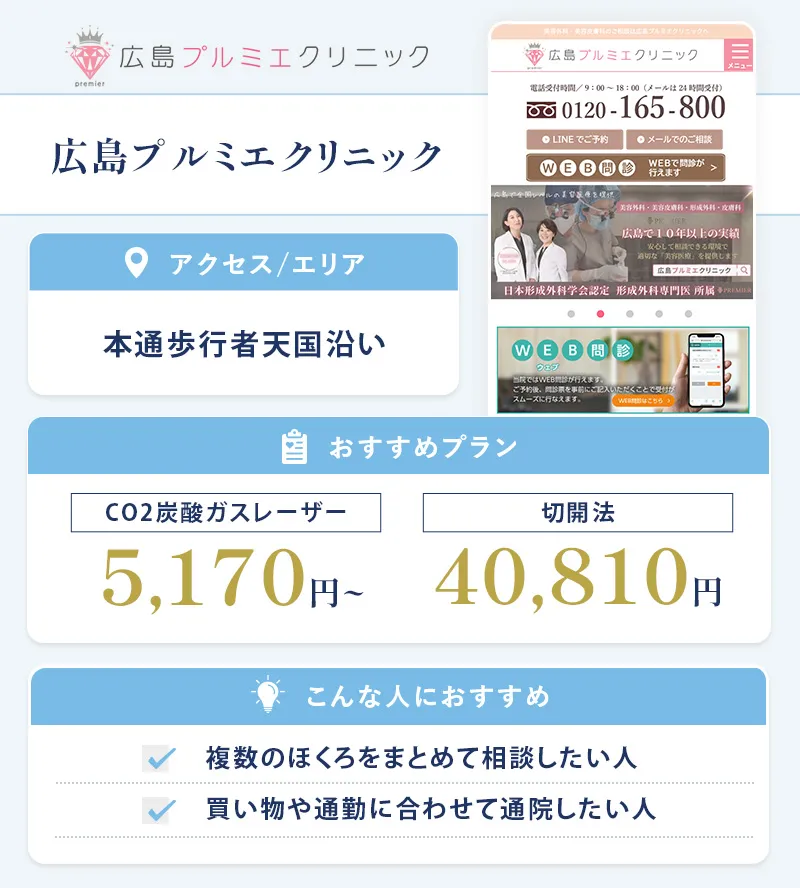
Task: Click the last gray carousel dot
Action: [688, 314]
